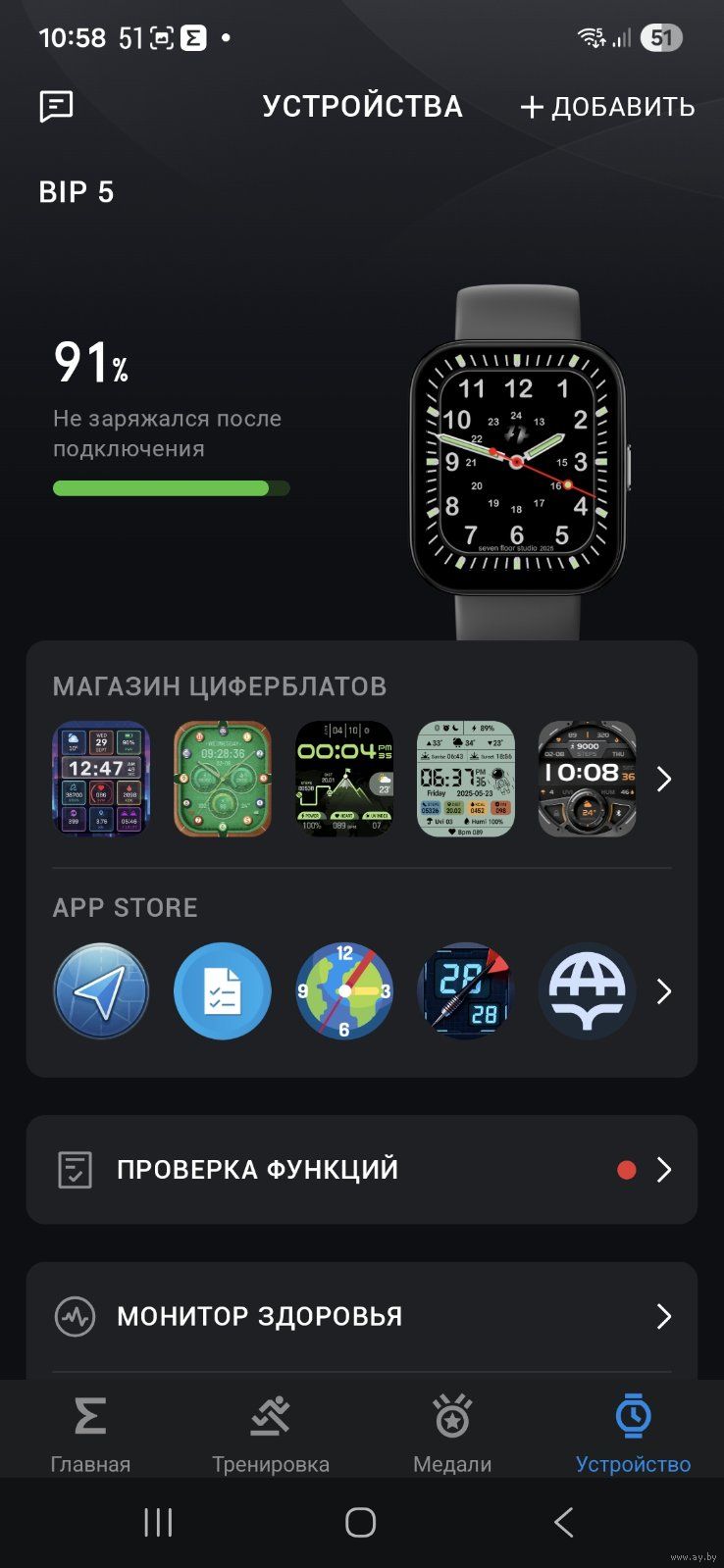The height and width of the screenshot is (1568, 724).
Task: Launch the globe compass clock app
Action: point(344,991)
